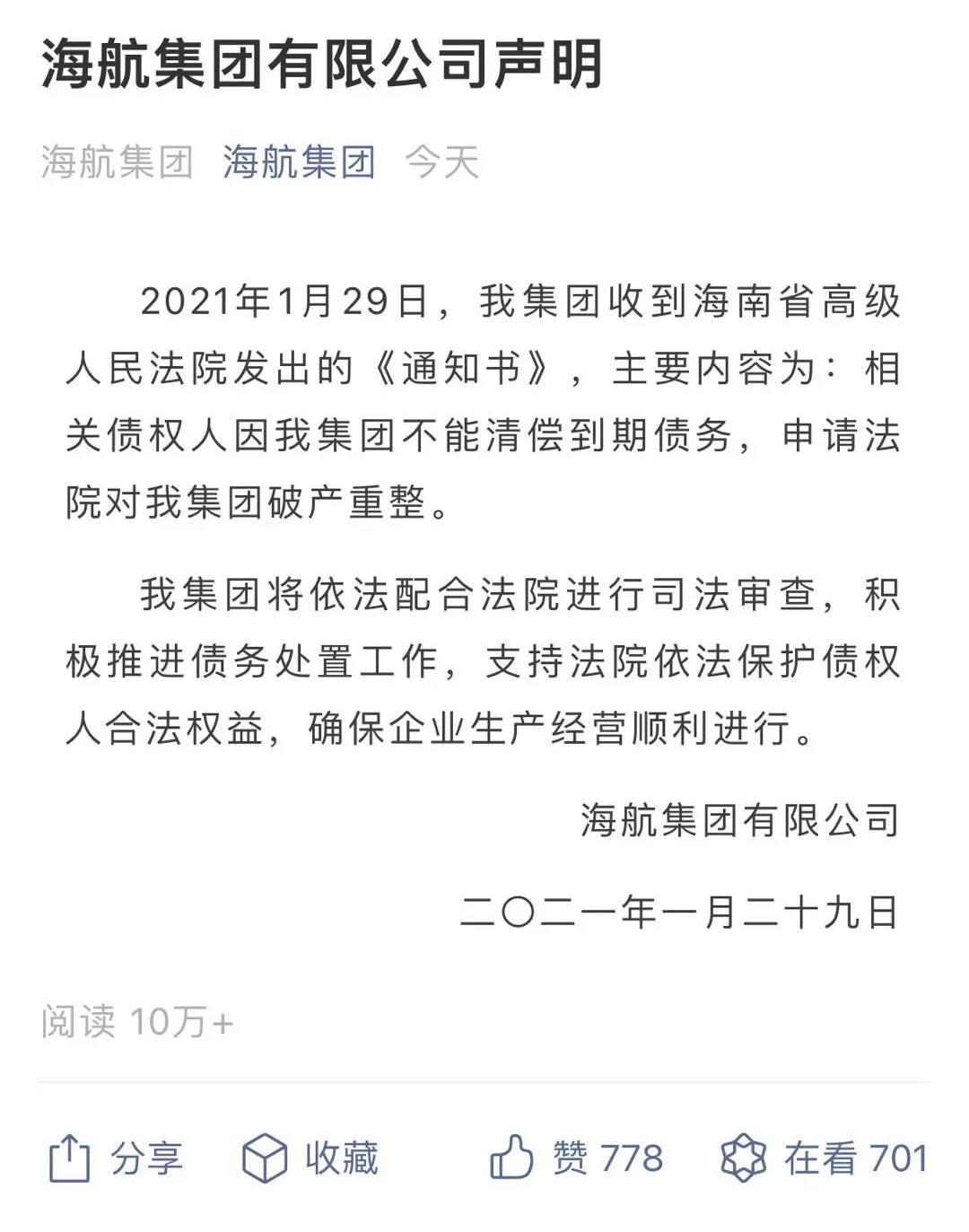Share this article via 分享
The height and width of the screenshot is (1232, 969).
[x=114, y=1158]
